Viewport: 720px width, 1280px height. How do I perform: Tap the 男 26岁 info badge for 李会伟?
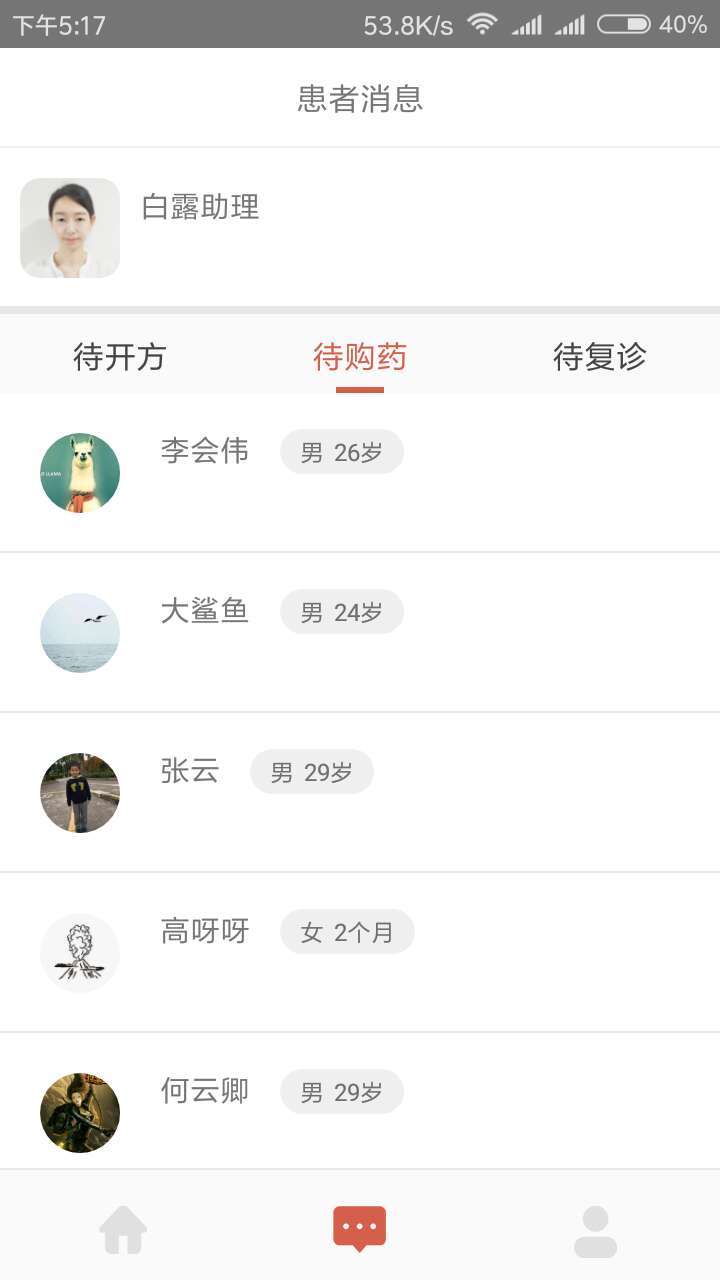click(x=341, y=452)
